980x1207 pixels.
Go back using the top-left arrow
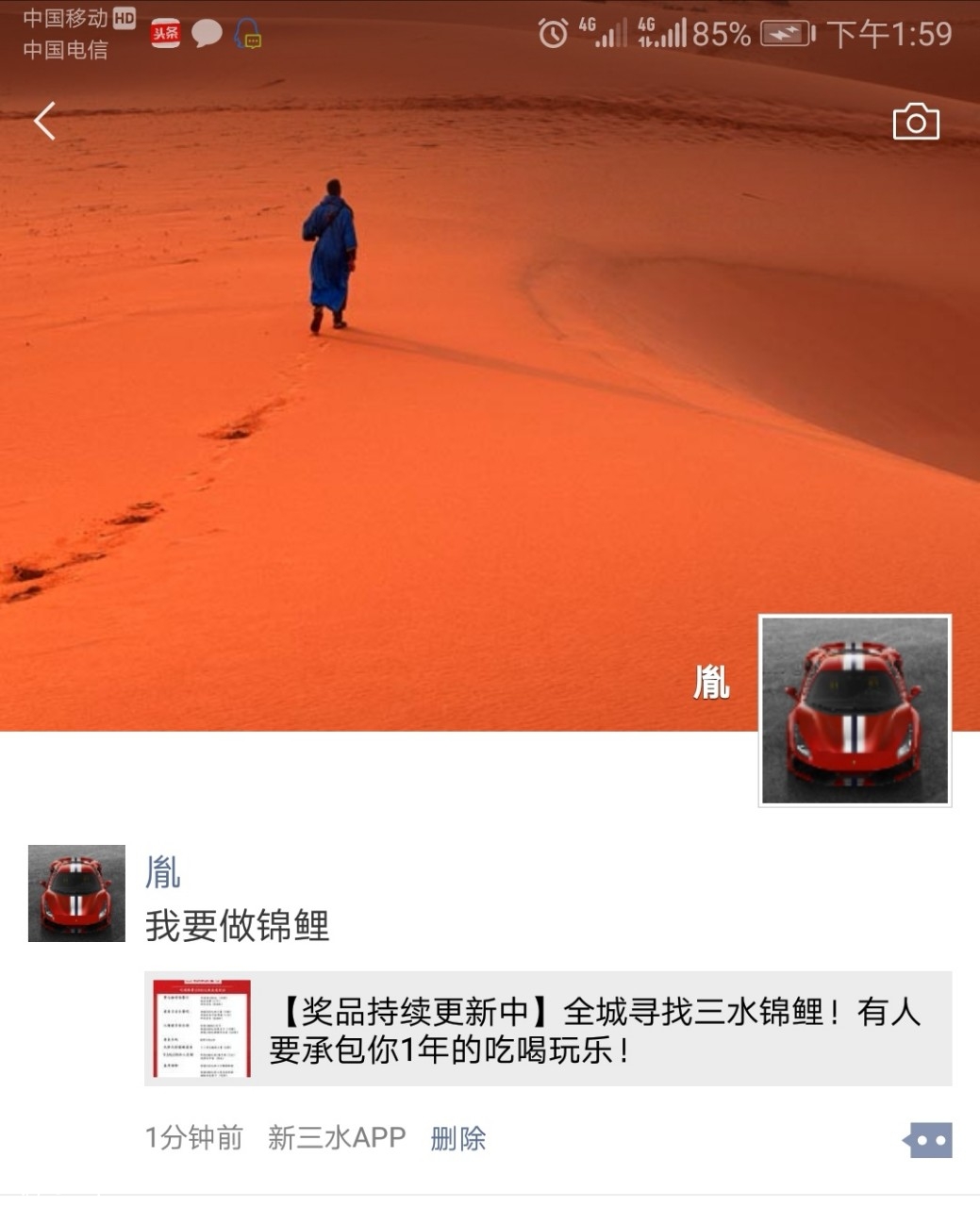coord(44,122)
